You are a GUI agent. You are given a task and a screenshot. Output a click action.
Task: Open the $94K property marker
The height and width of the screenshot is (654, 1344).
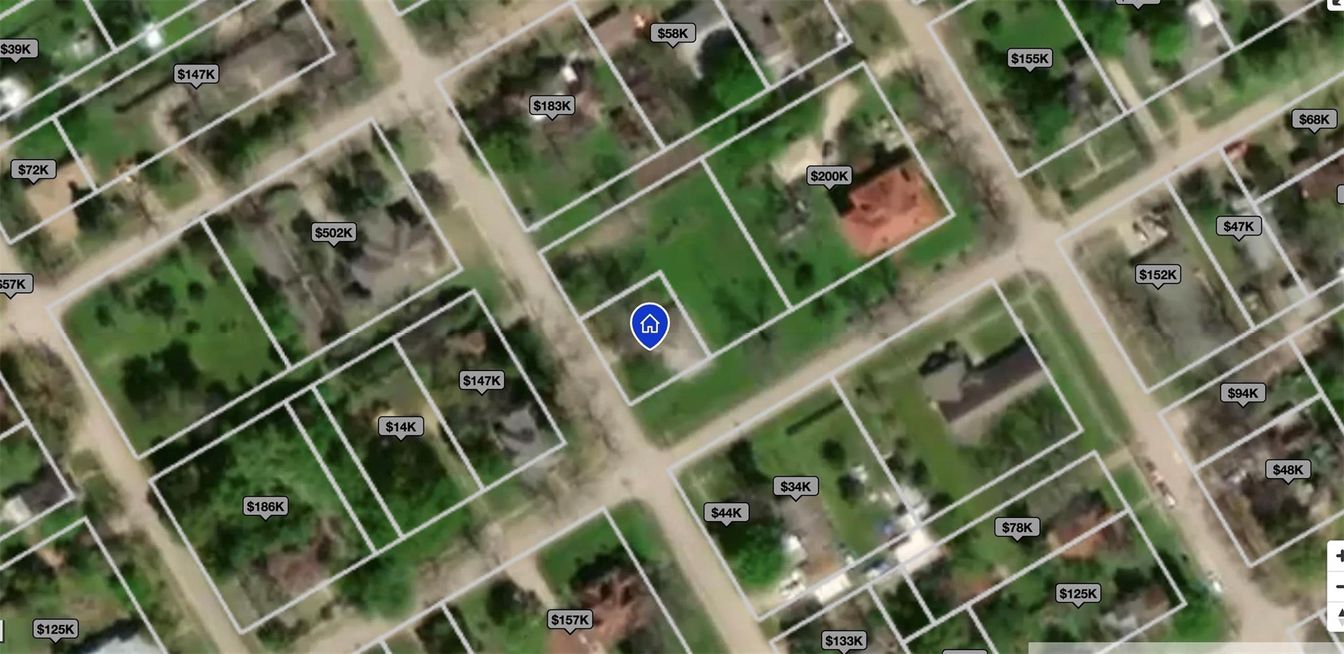coord(1242,393)
